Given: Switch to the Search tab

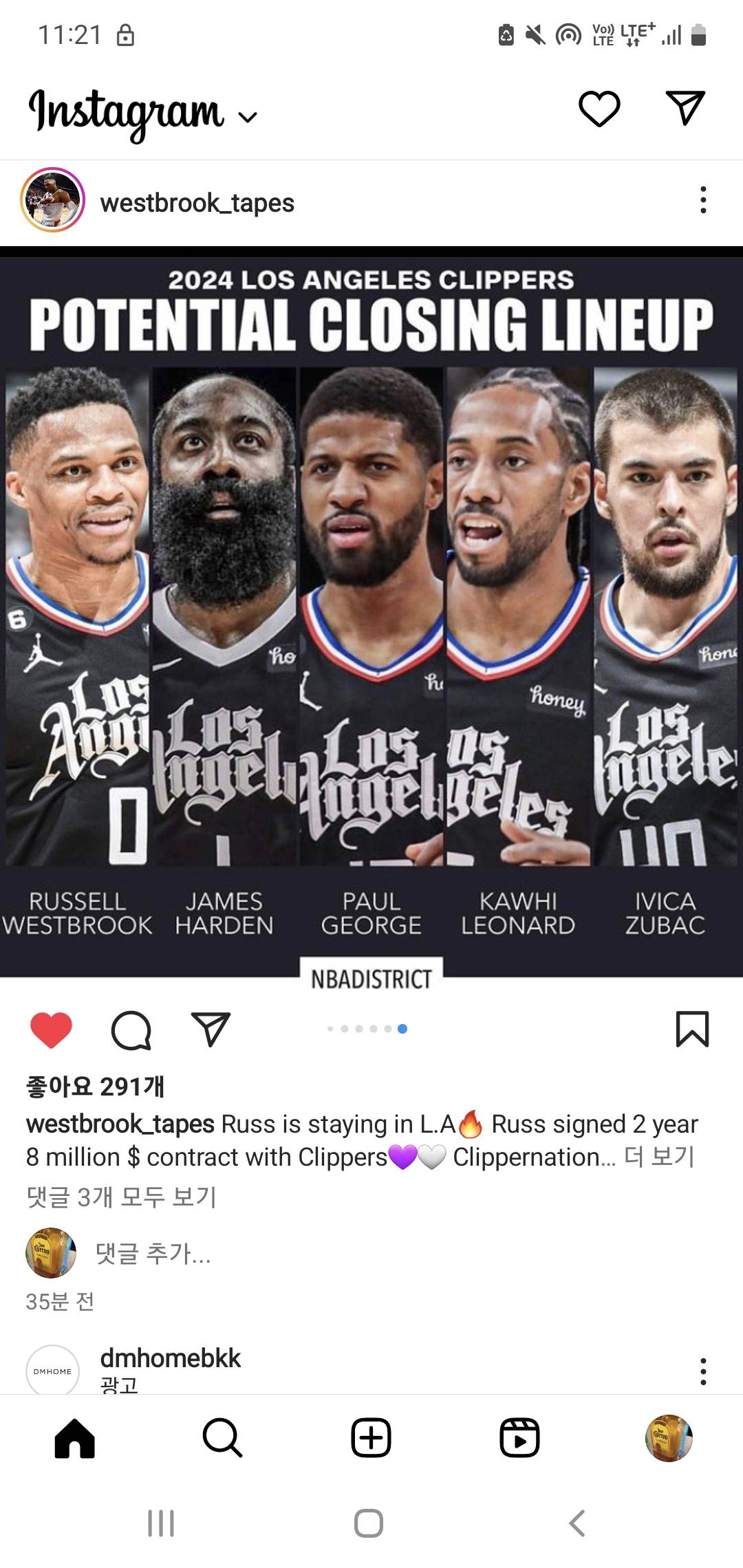Looking at the screenshot, I should click(222, 1437).
